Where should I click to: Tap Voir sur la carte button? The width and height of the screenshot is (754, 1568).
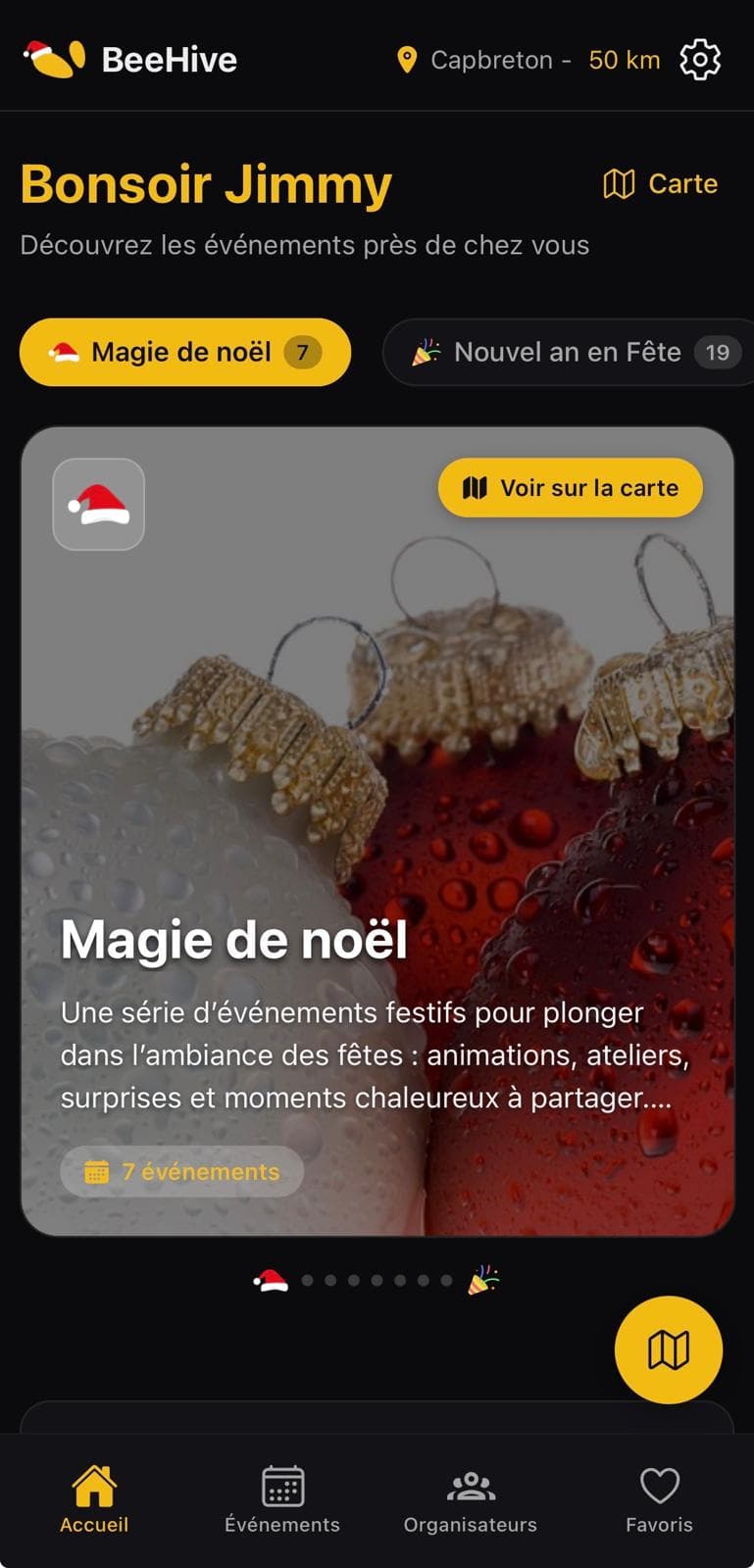(x=571, y=488)
